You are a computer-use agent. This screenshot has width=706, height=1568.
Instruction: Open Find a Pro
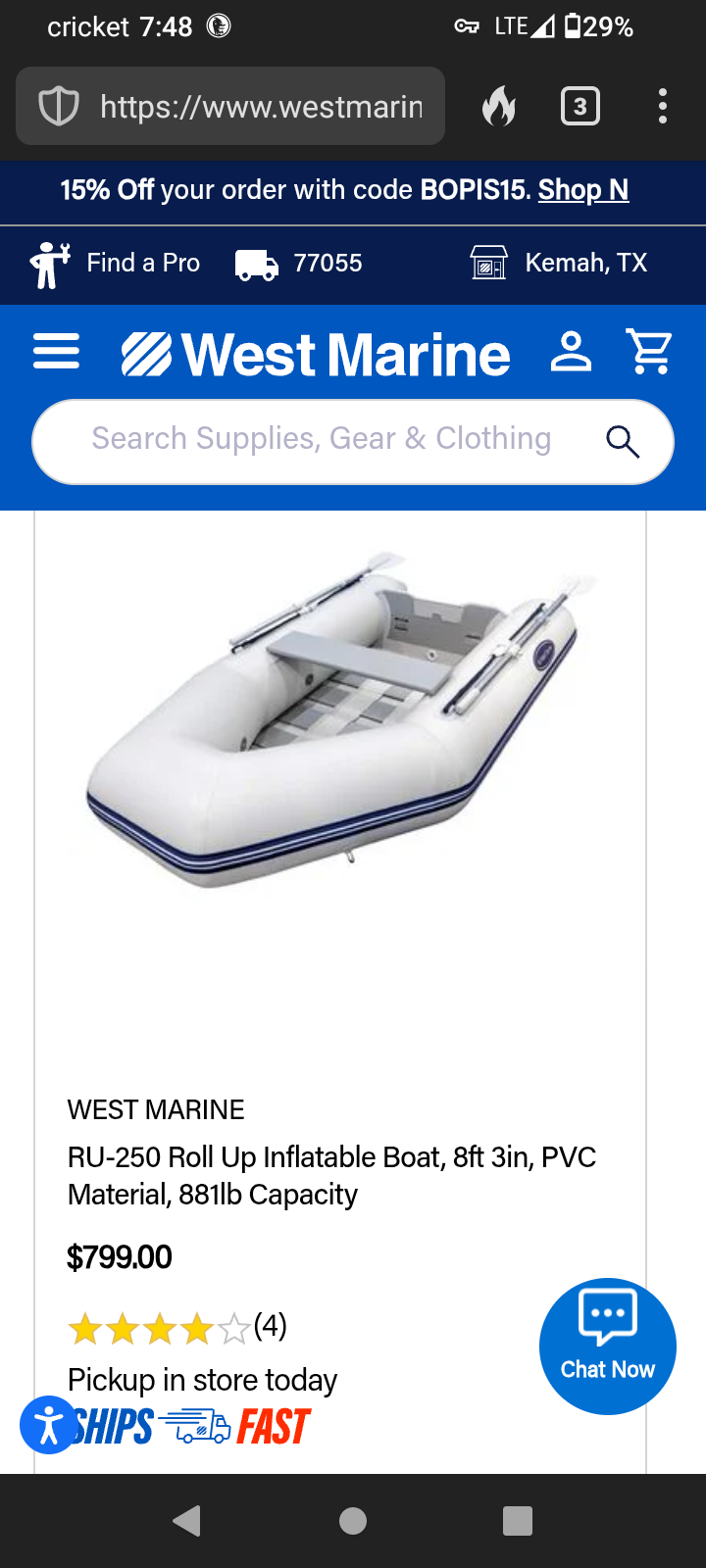click(x=116, y=264)
